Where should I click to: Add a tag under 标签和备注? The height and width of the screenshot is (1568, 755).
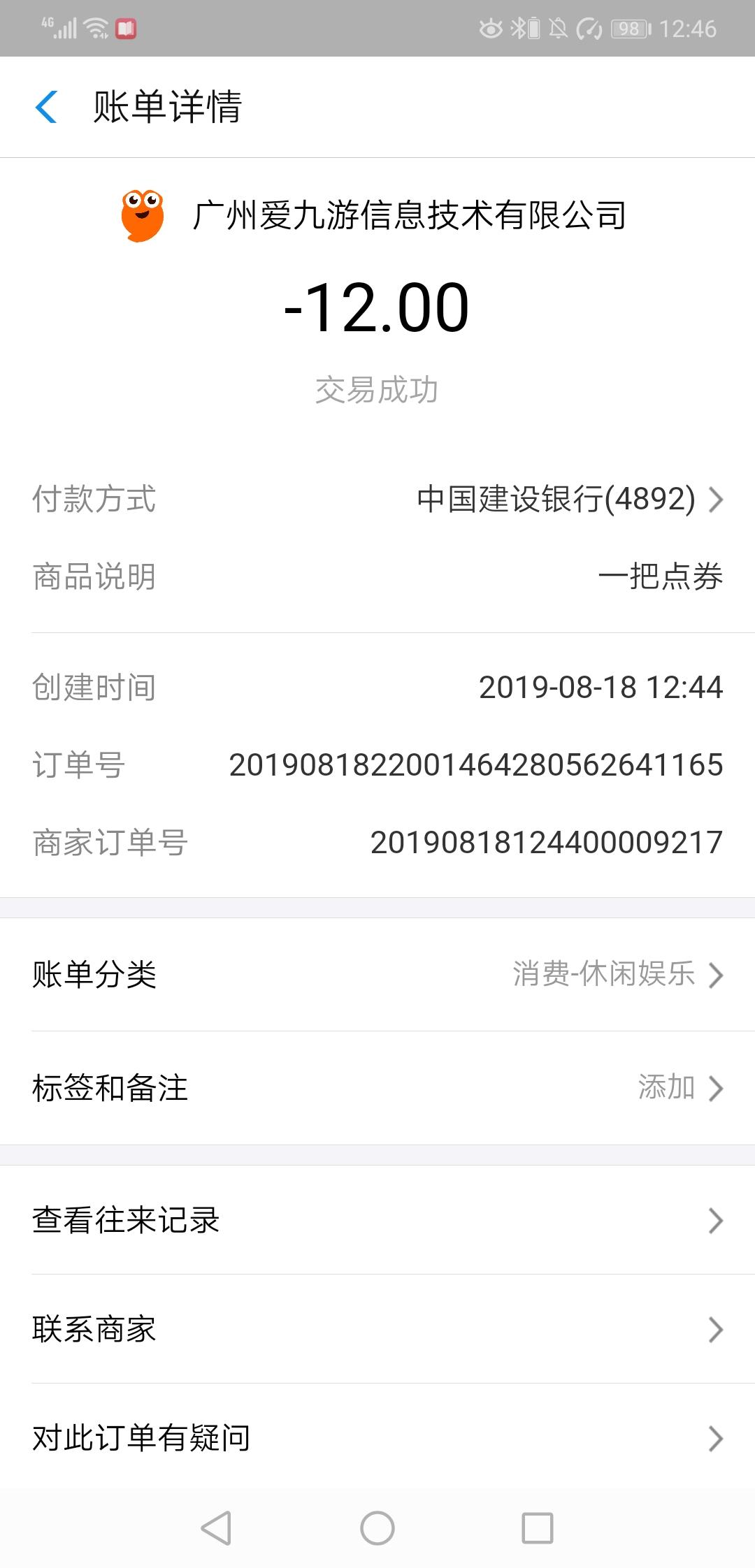377,1088
